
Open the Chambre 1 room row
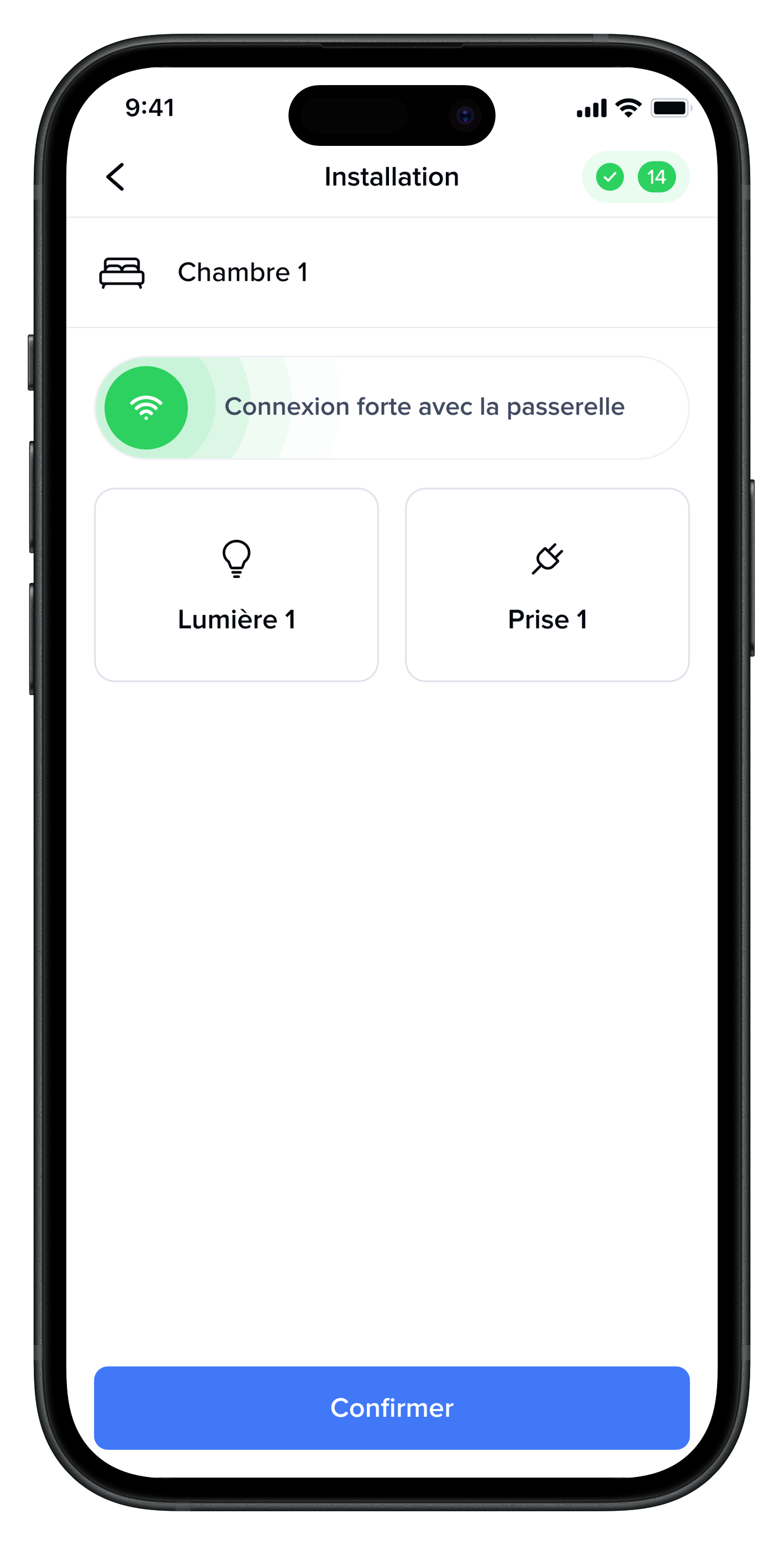click(392, 272)
